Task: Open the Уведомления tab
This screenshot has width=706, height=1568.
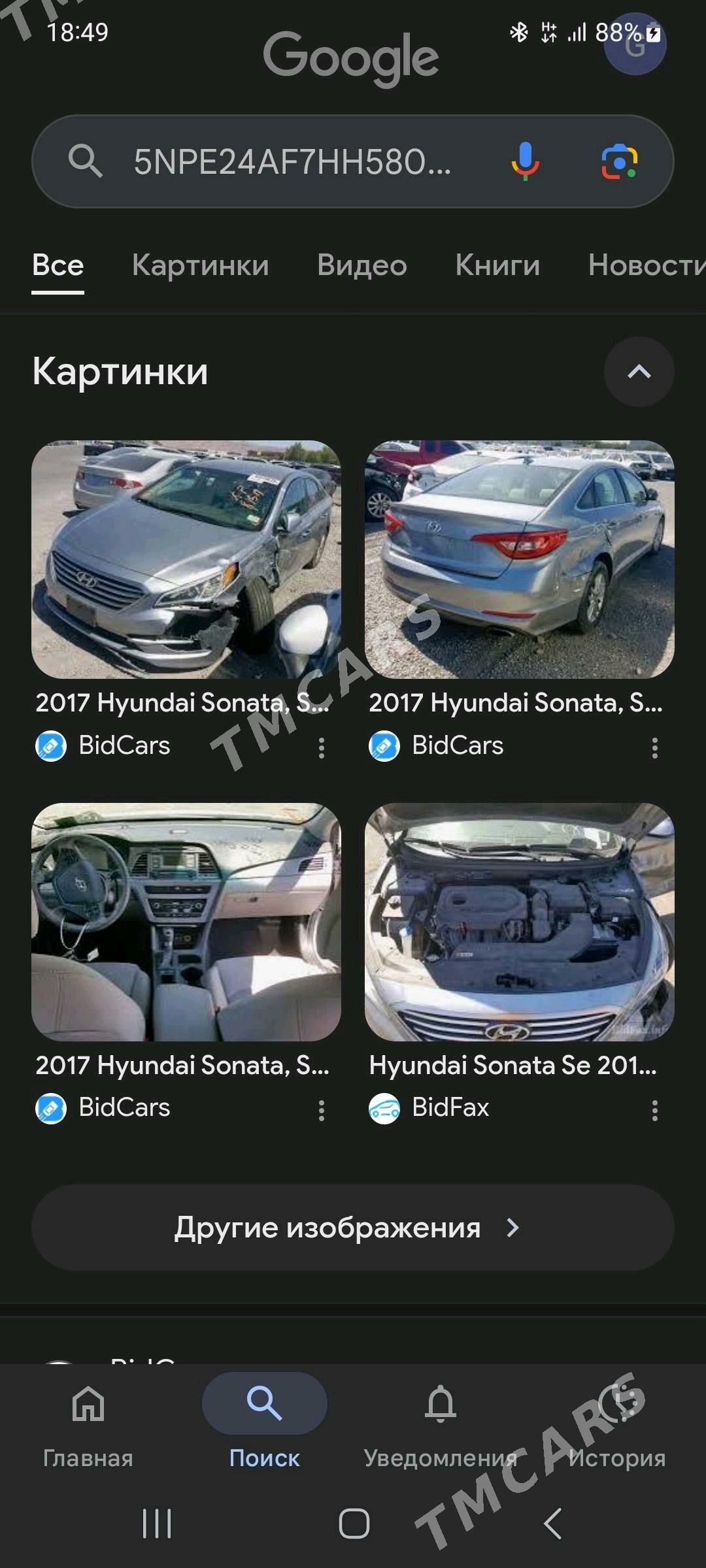Action: coord(441,1426)
